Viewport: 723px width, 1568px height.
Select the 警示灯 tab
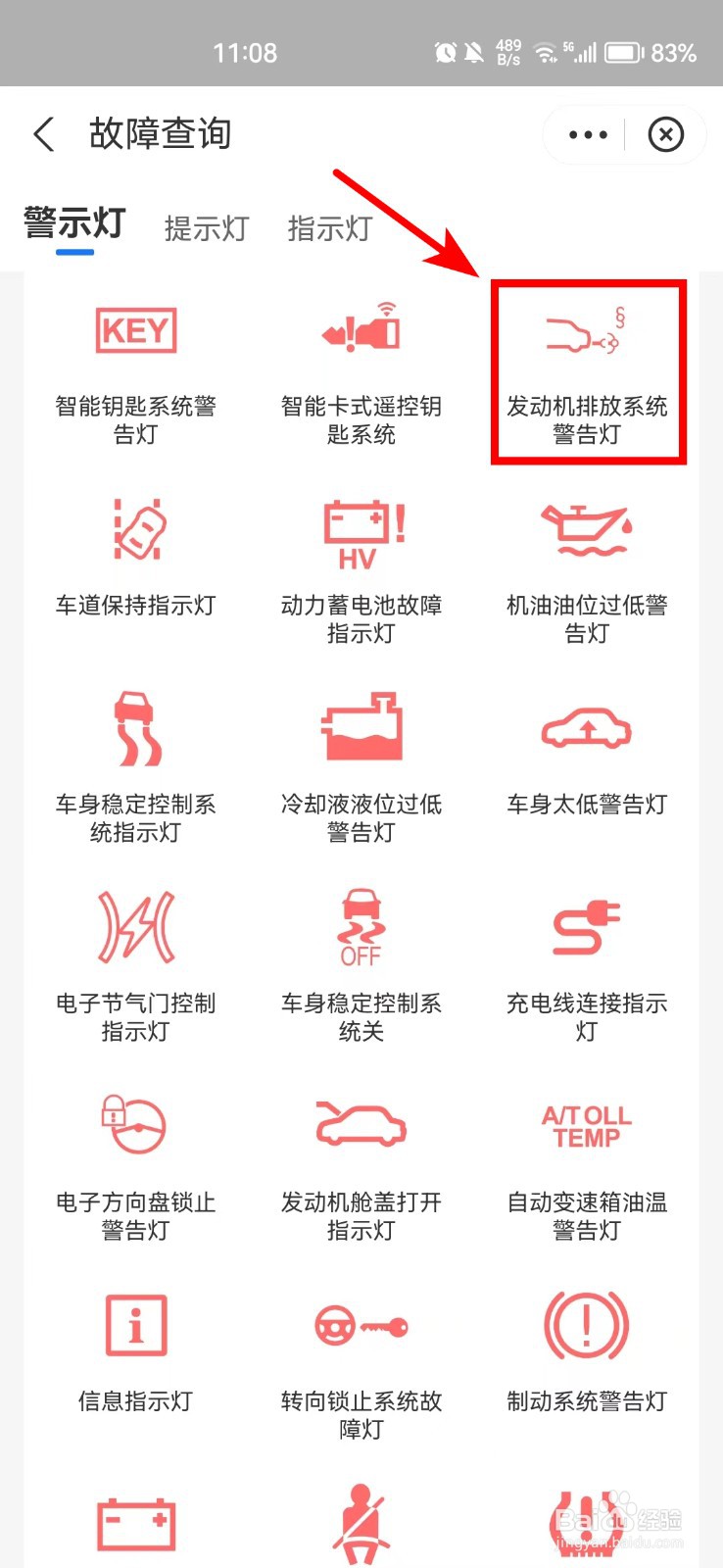click(75, 223)
